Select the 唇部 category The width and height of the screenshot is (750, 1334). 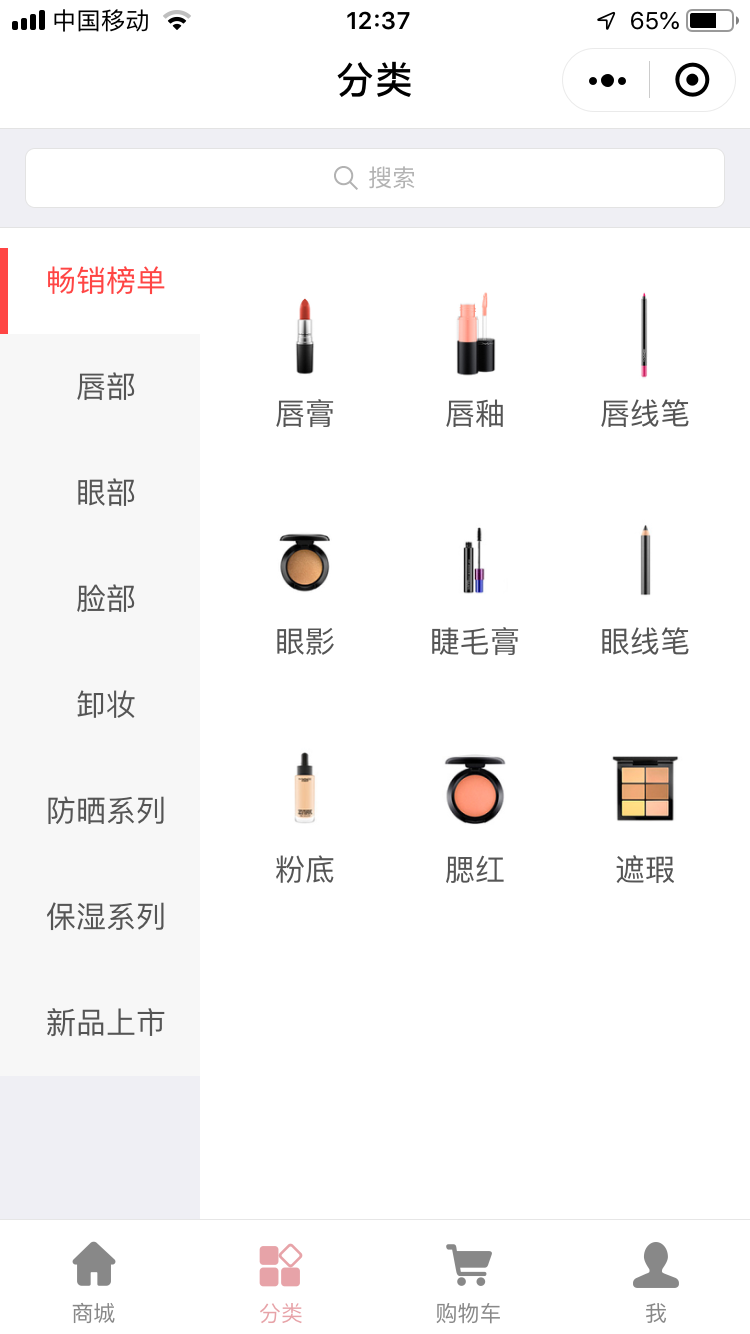click(x=105, y=387)
